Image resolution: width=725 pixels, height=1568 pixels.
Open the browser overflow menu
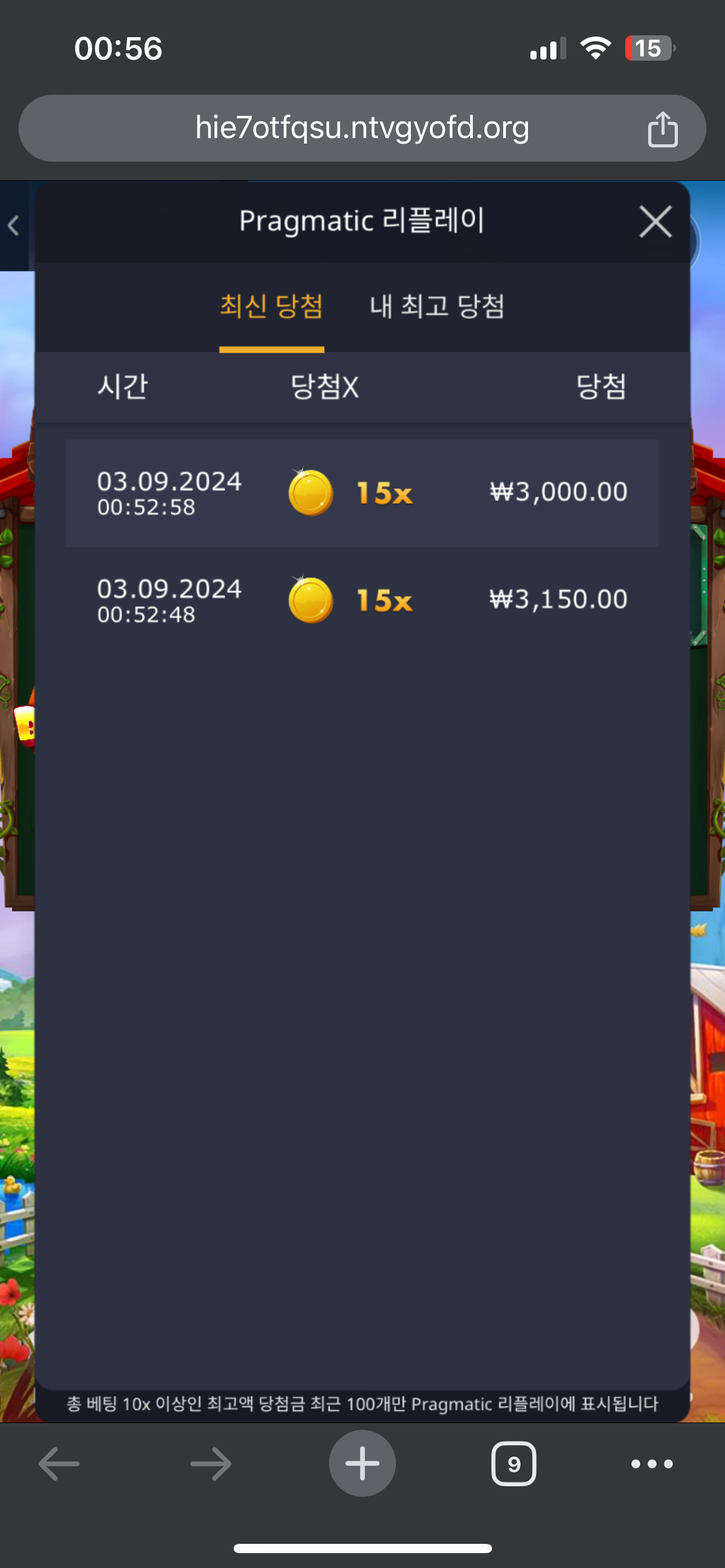[651, 1463]
